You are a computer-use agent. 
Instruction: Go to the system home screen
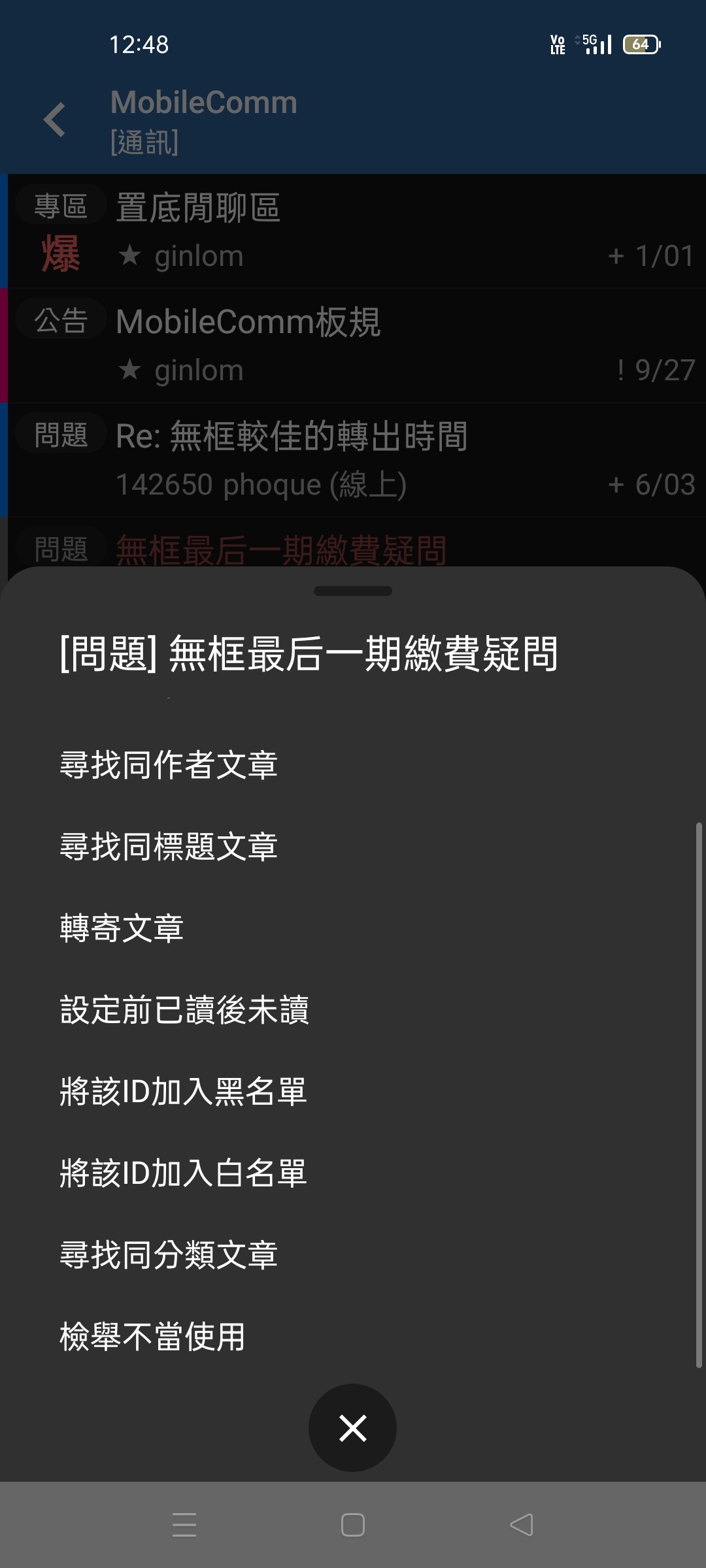tap(353, 1525)
